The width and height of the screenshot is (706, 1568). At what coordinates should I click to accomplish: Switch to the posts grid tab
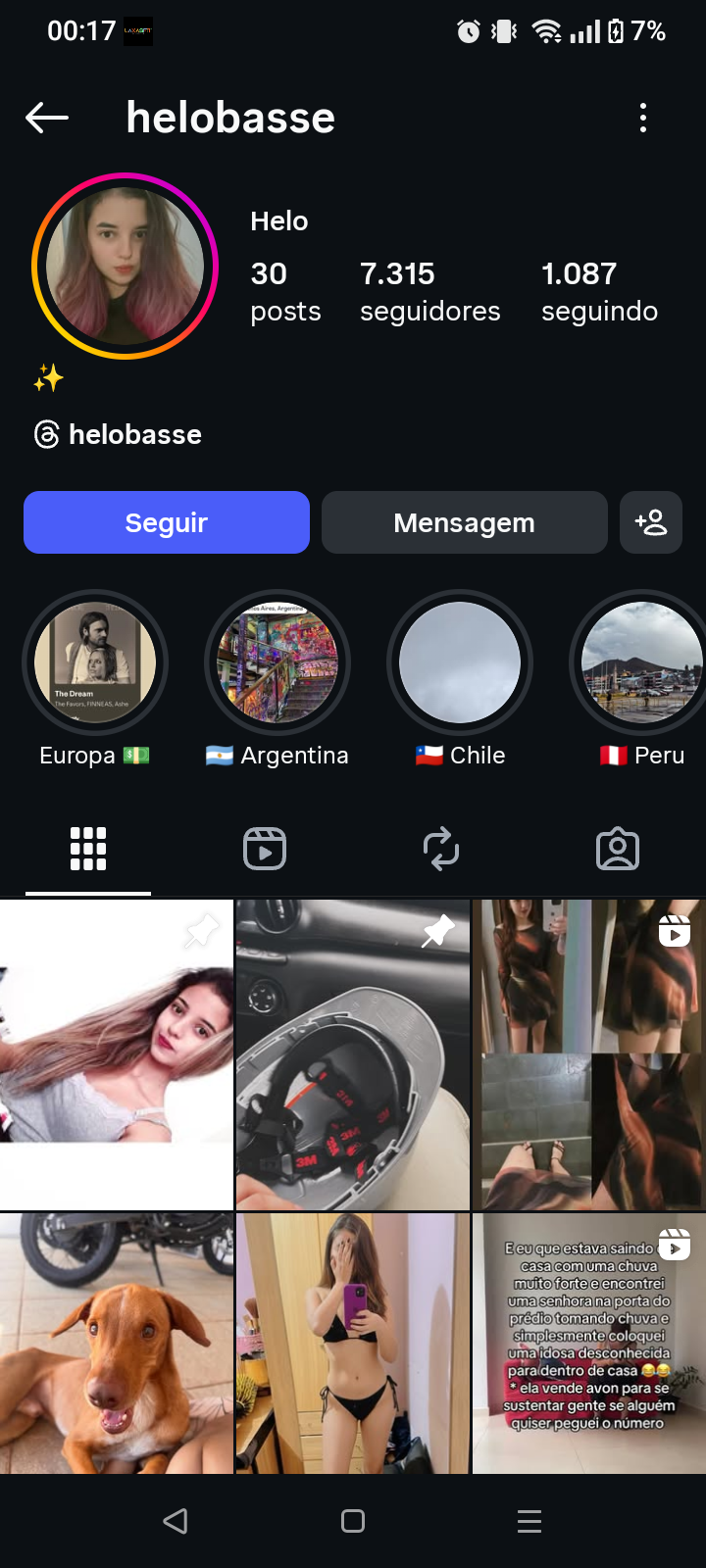coord(88,849)
